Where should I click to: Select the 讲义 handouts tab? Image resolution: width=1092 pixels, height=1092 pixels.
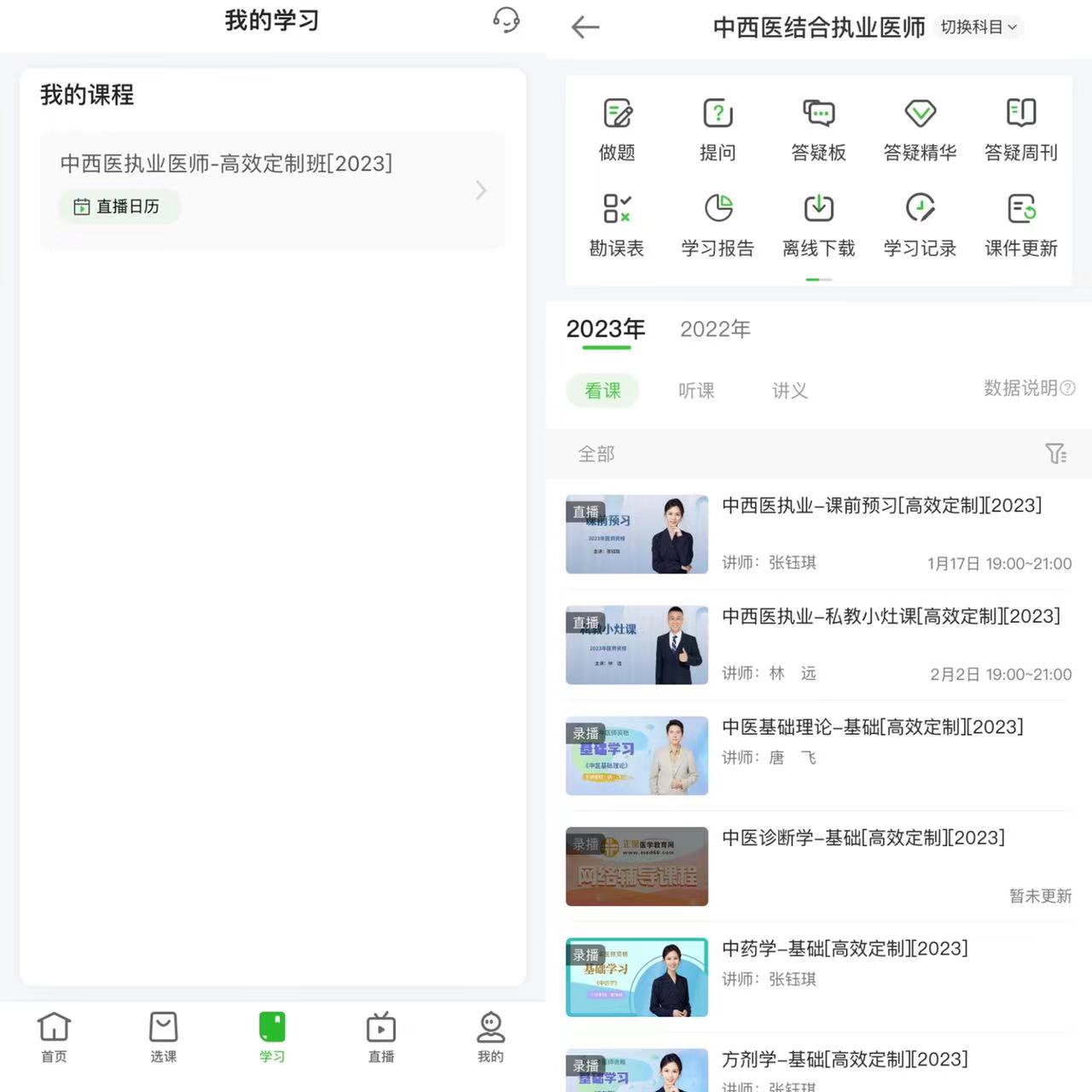[x=789, y=391]
